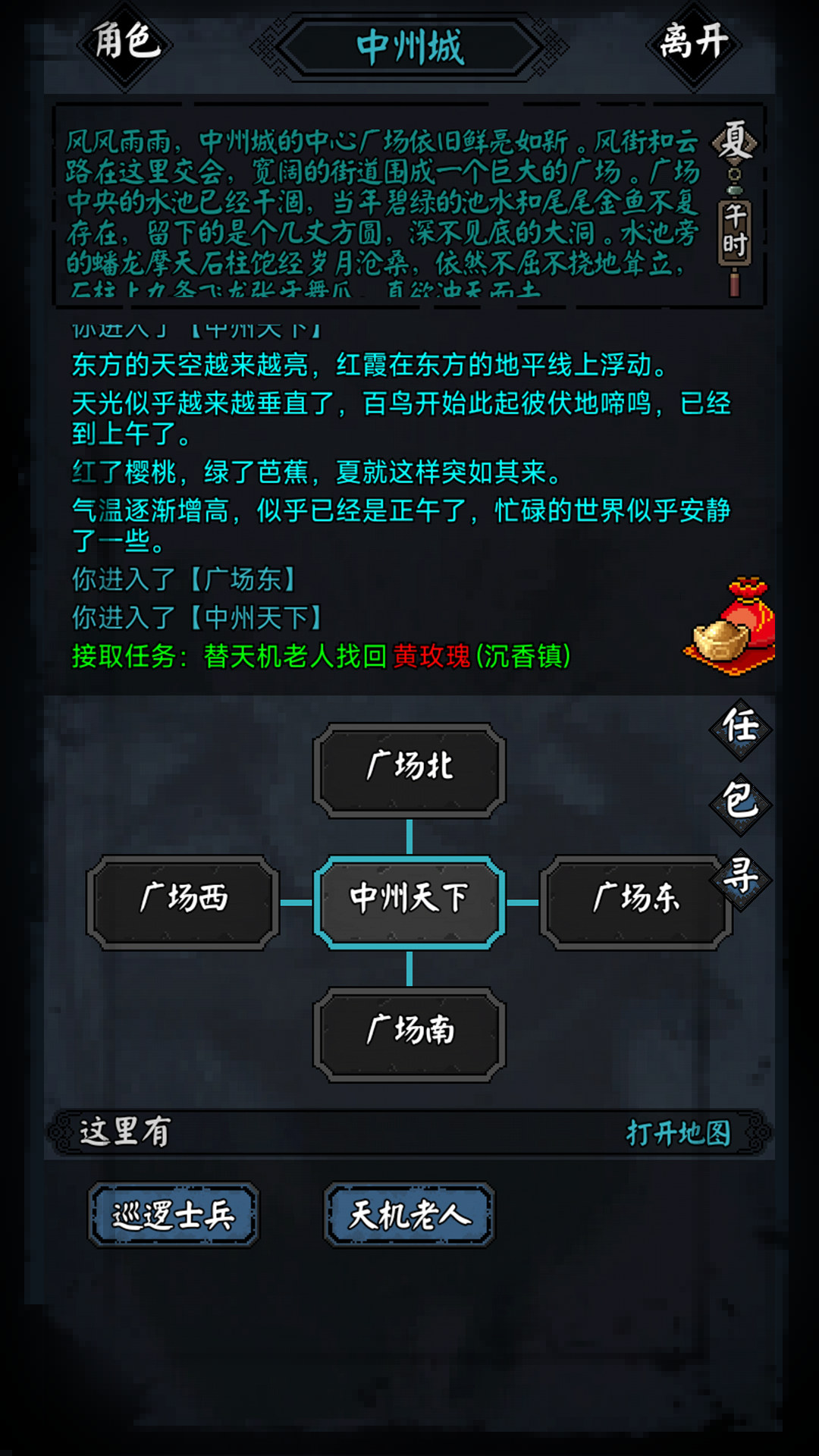The height and width of the screenshot is (1456, 819).
Task: Open the red gift bag icon
Action: pyautogui.click(x=733, y=626)
